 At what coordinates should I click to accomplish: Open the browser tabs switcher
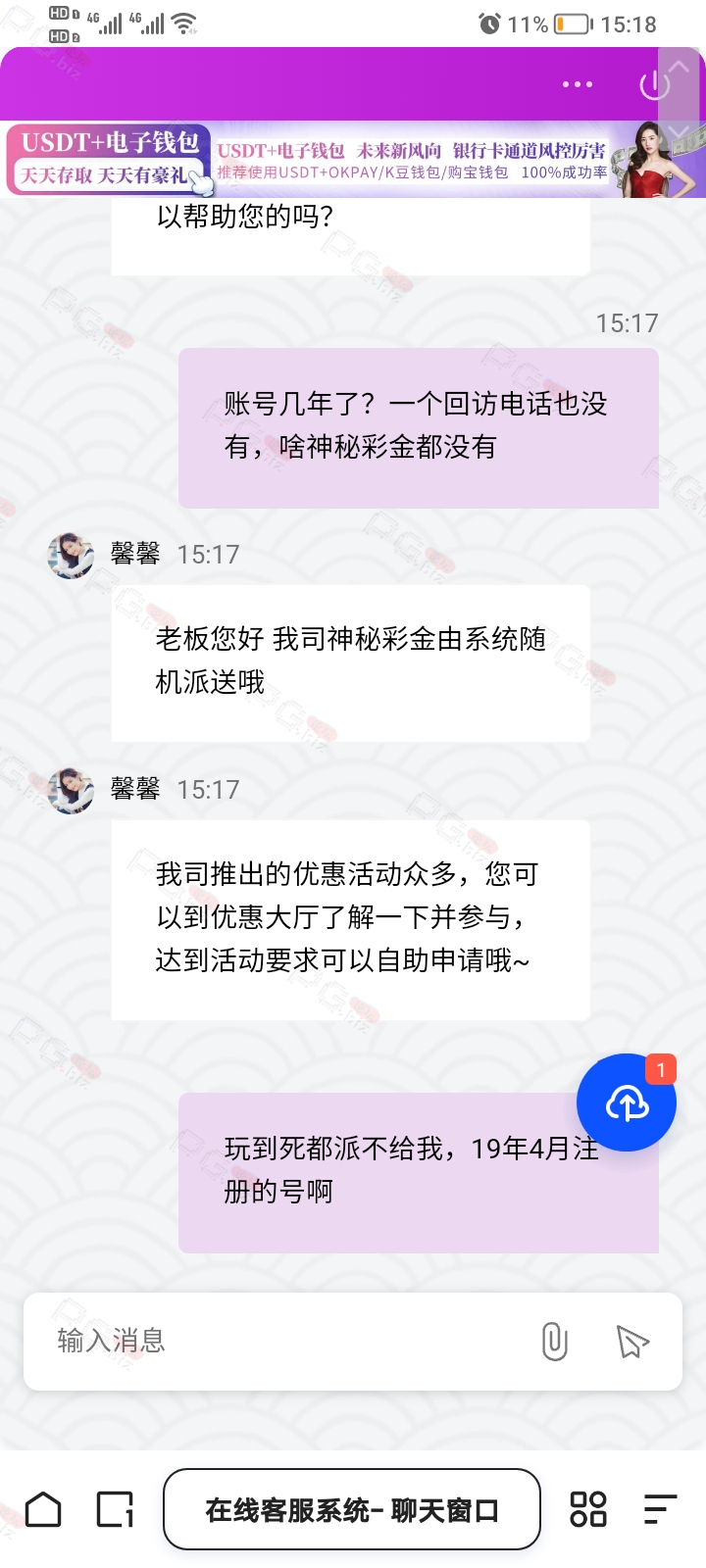(x=115, y=1509)
